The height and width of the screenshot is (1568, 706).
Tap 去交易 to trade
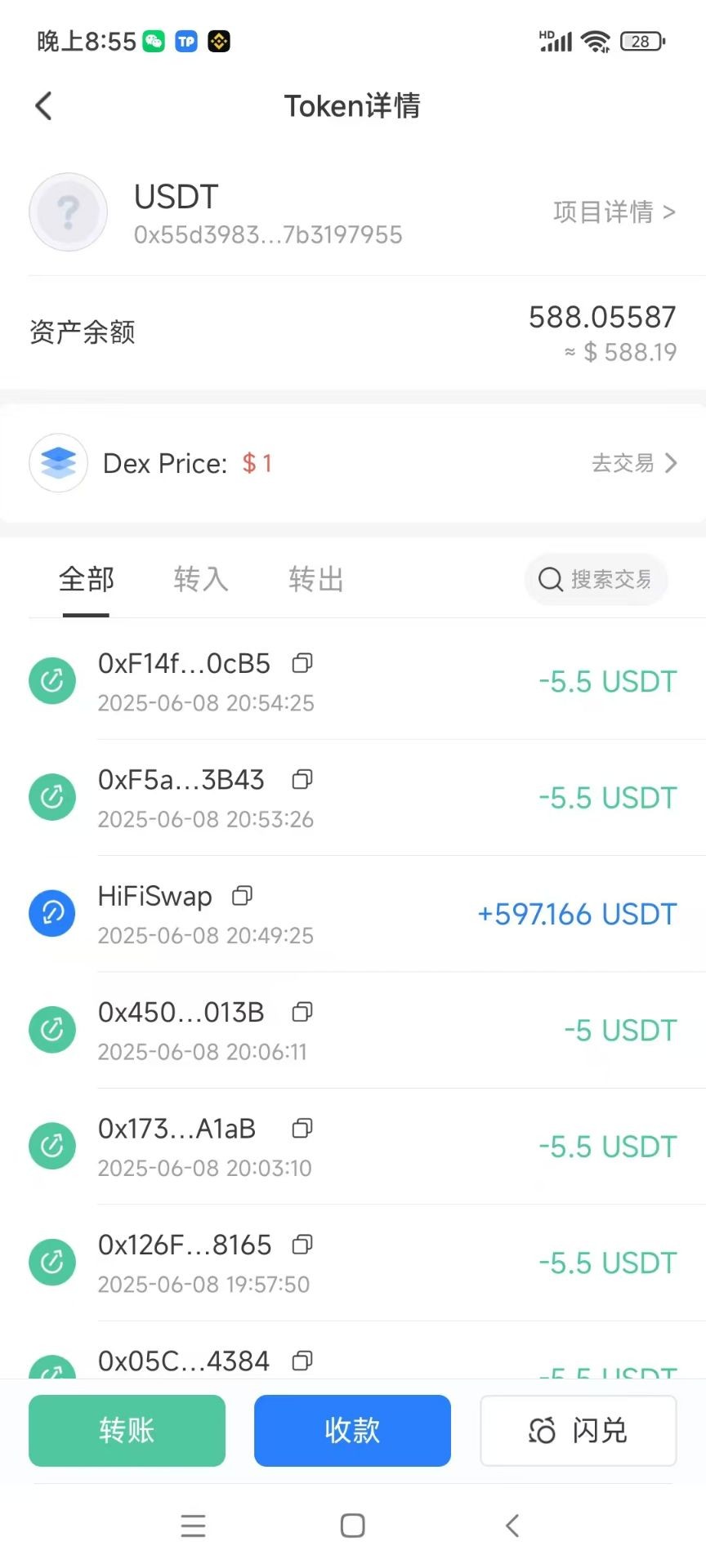pyautogui.click(x=634, y=463)
